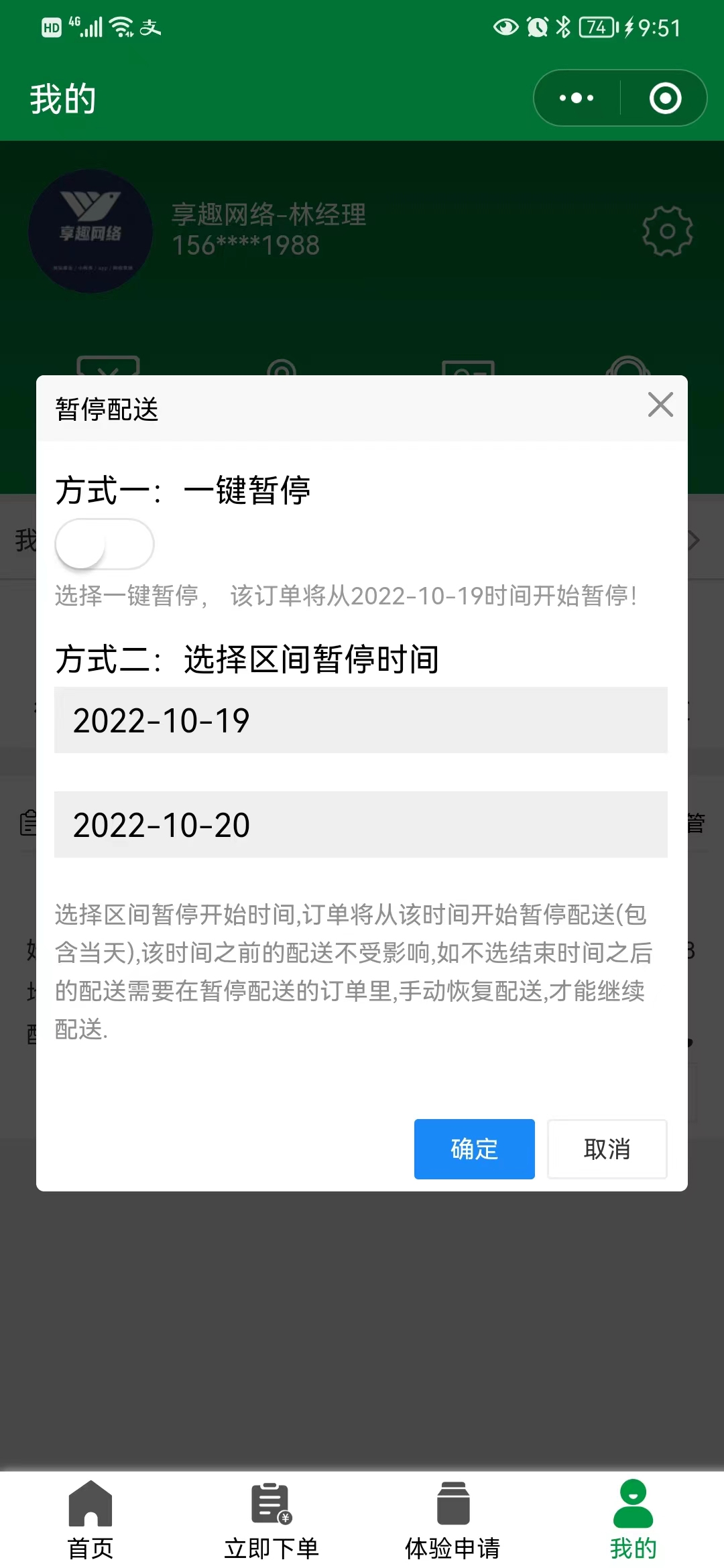This screenshot has height=1568, width=724.
Task: Tap 取消 to cancel pausing delivery
Action: [x=607, y=1149]
